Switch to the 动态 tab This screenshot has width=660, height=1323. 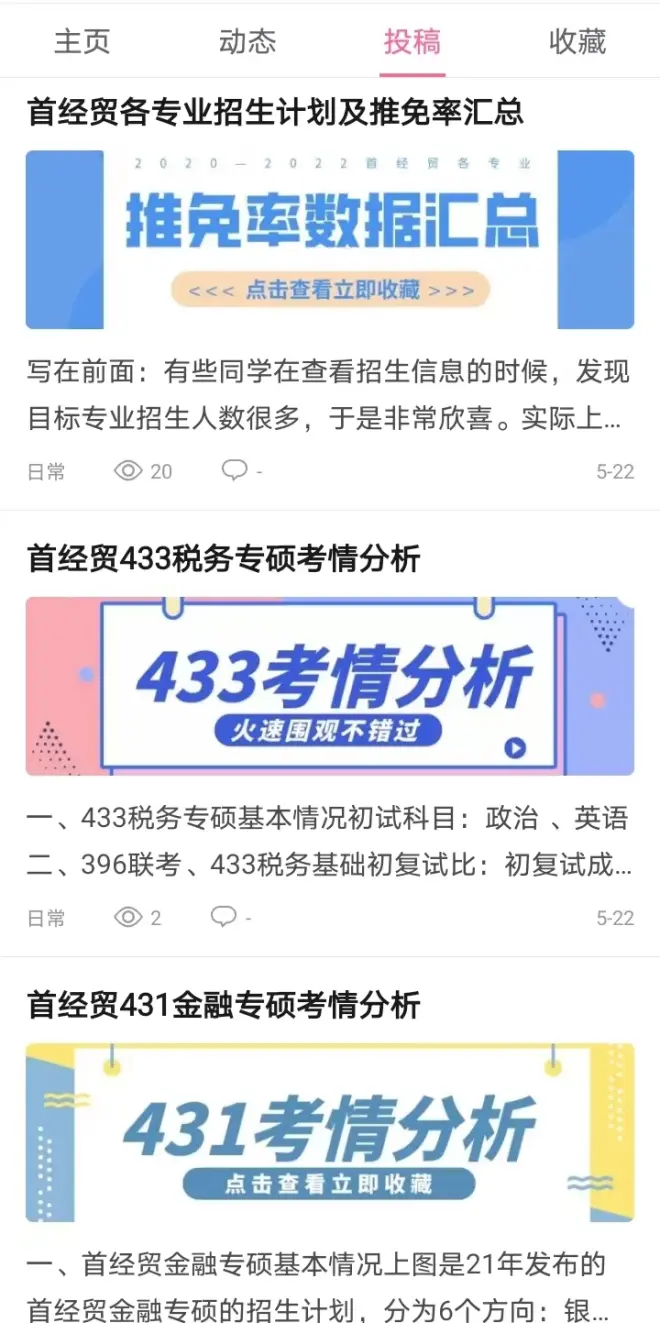click(x=247, y=42)
